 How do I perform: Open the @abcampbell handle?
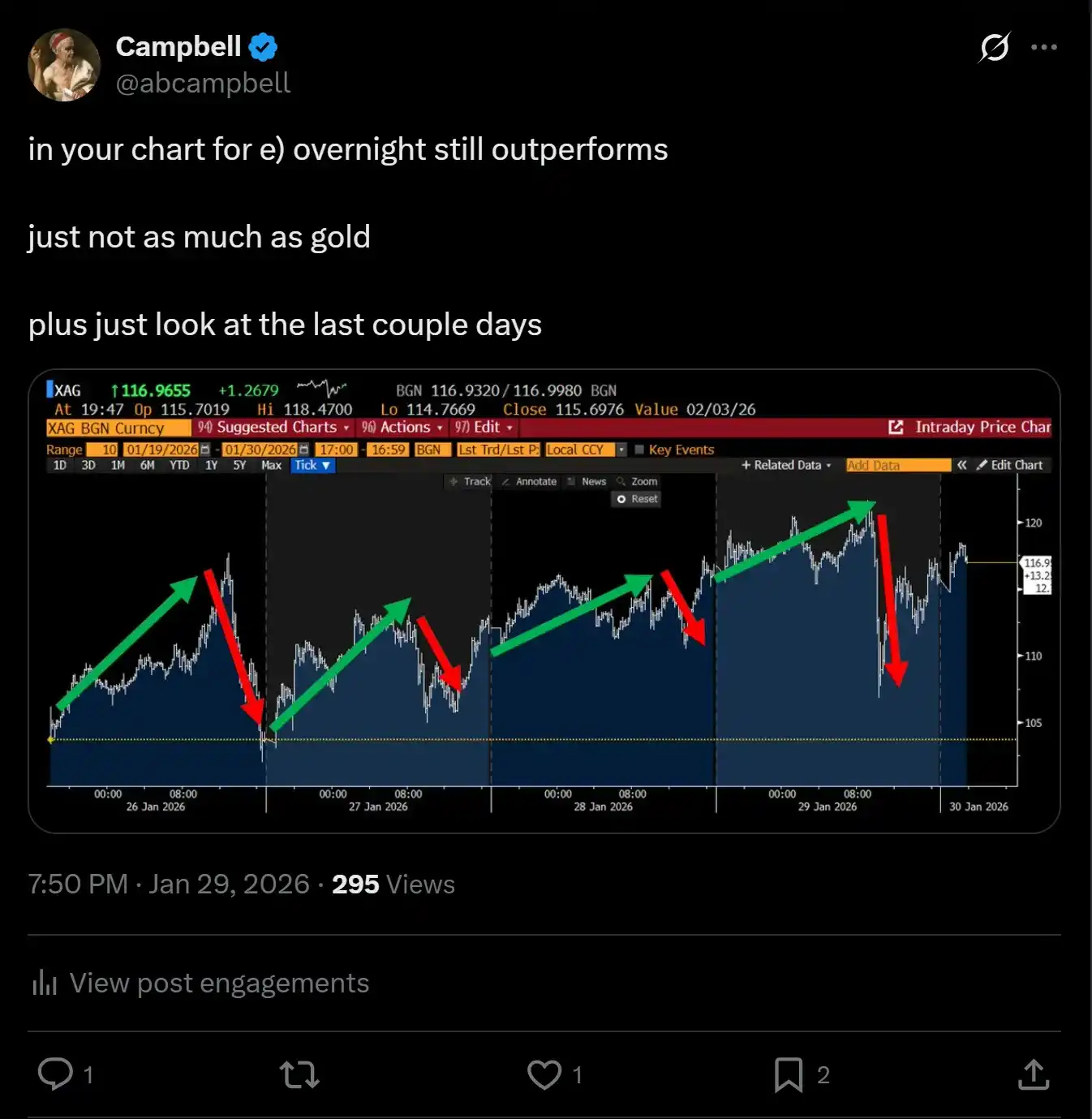[x=203, y=83]
